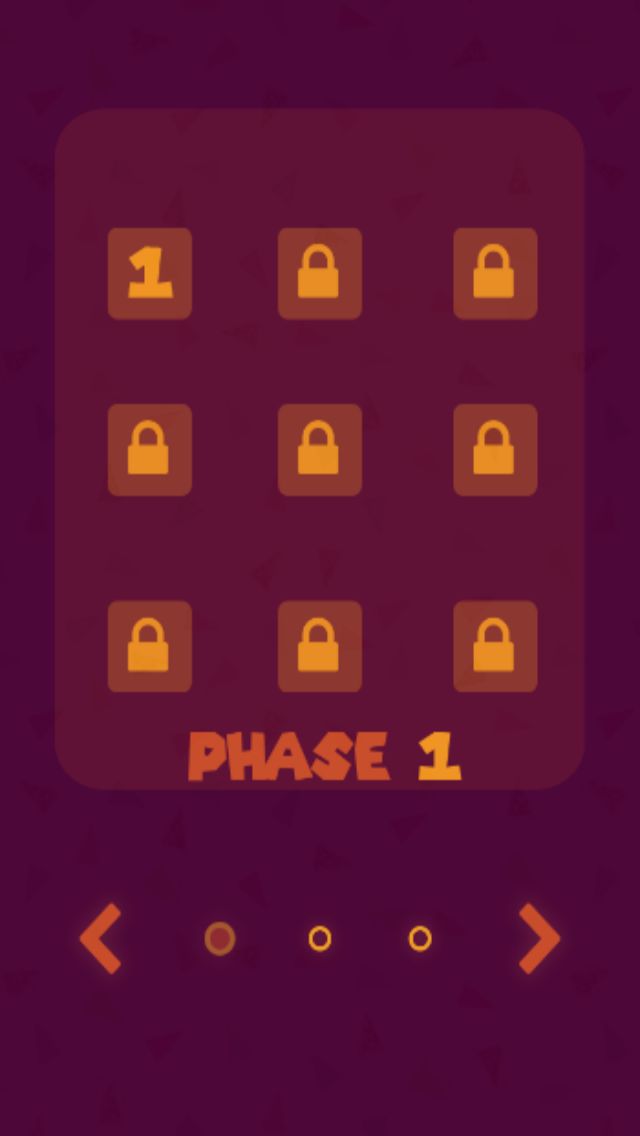640x1136 pixels.
Task: Select the third page indicator dot
Action: [x=420, y=938]
